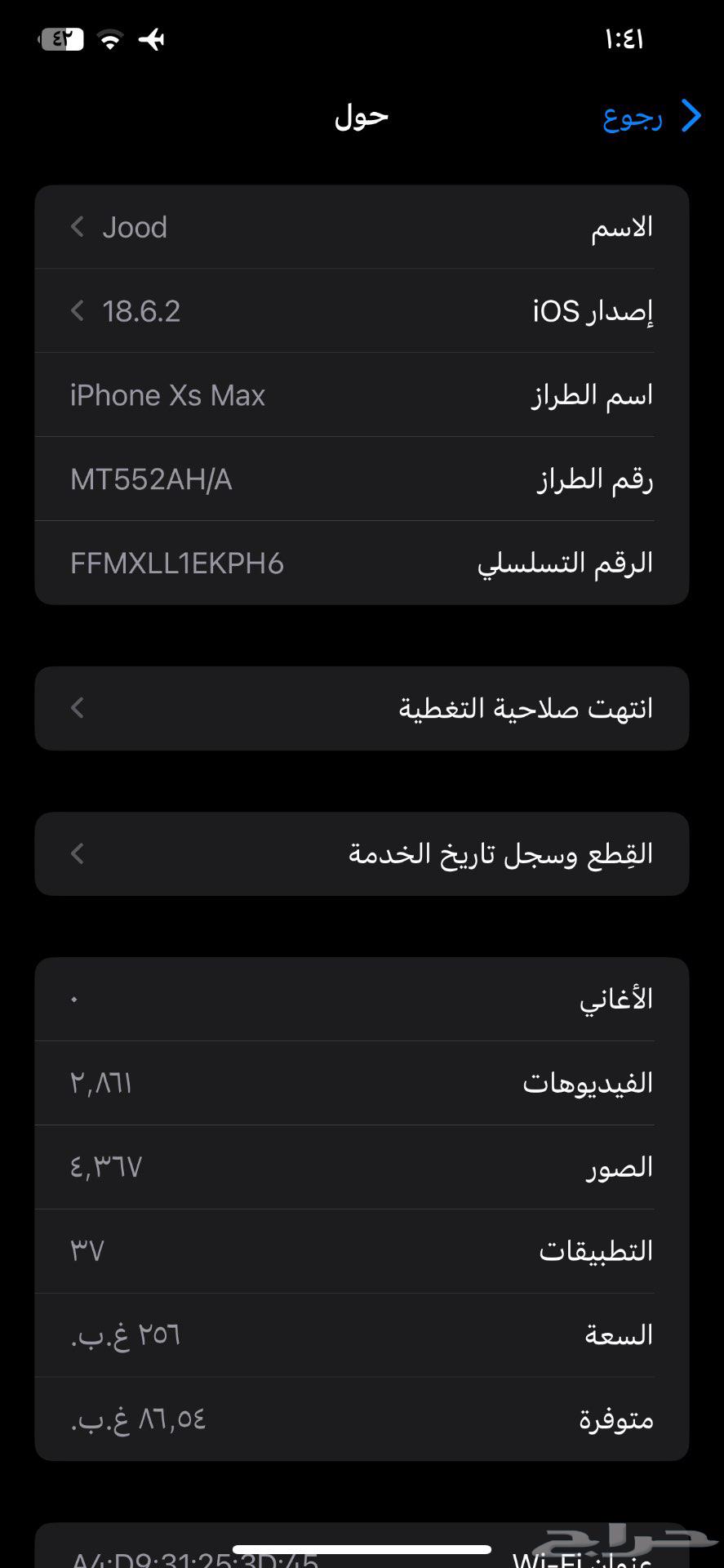Tap the الفيديوهات videos count row
Image resolution: width=724 pixels, height=1568 pixels.
click(362, 1083)
